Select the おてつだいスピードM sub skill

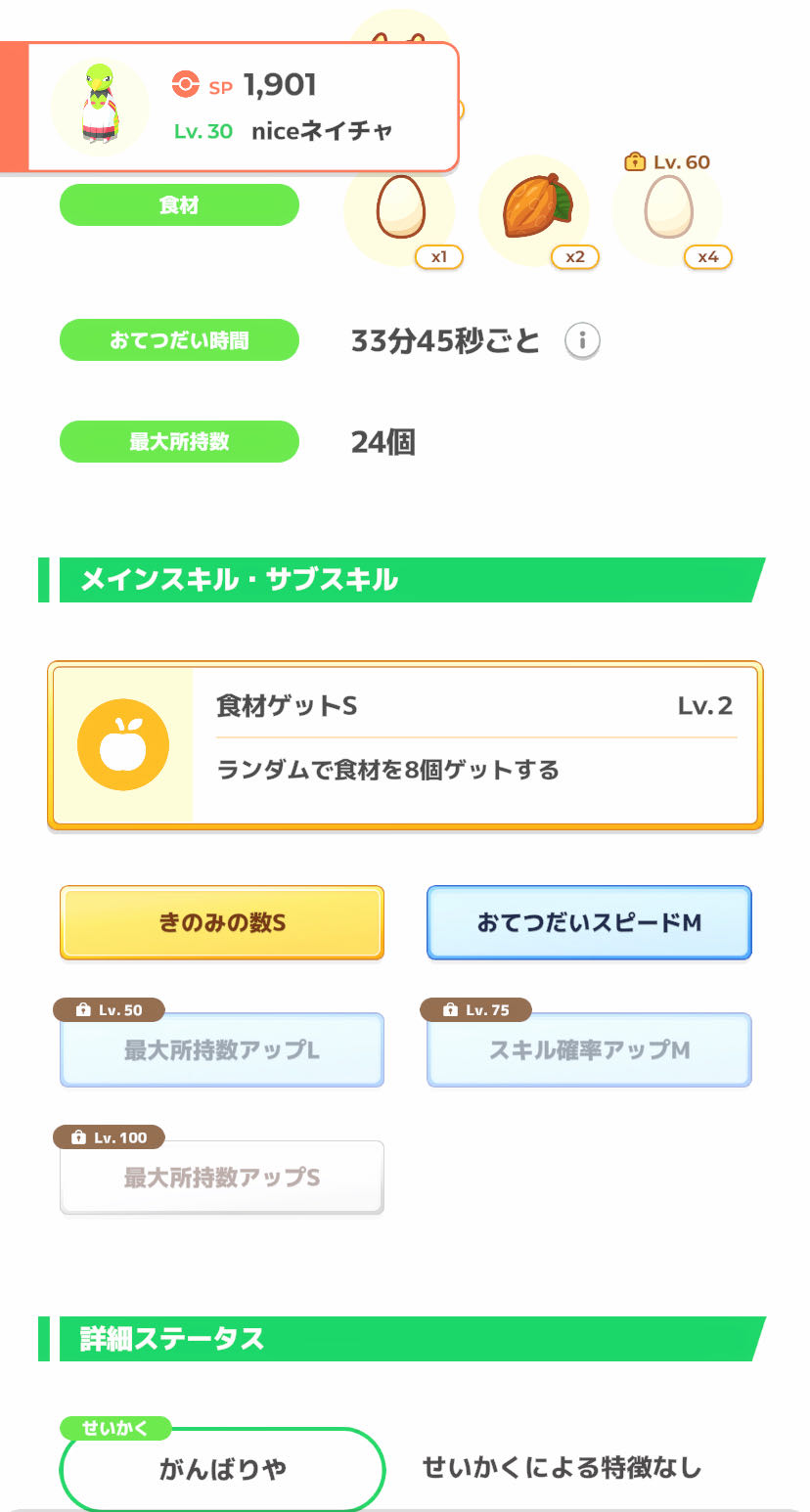click(589, 922)
